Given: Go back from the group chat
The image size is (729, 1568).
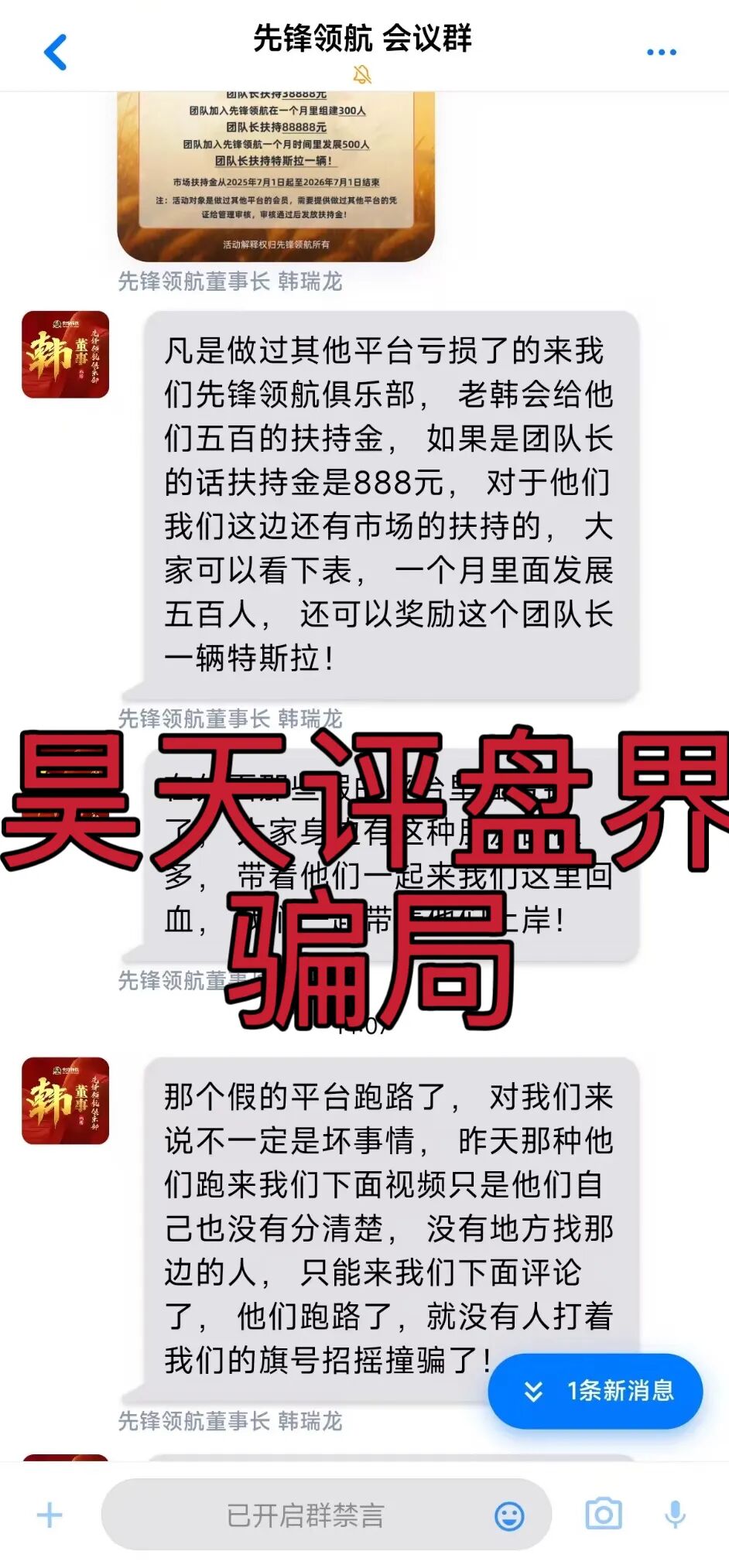Looking at the screenshot, I should click(56, 53).
